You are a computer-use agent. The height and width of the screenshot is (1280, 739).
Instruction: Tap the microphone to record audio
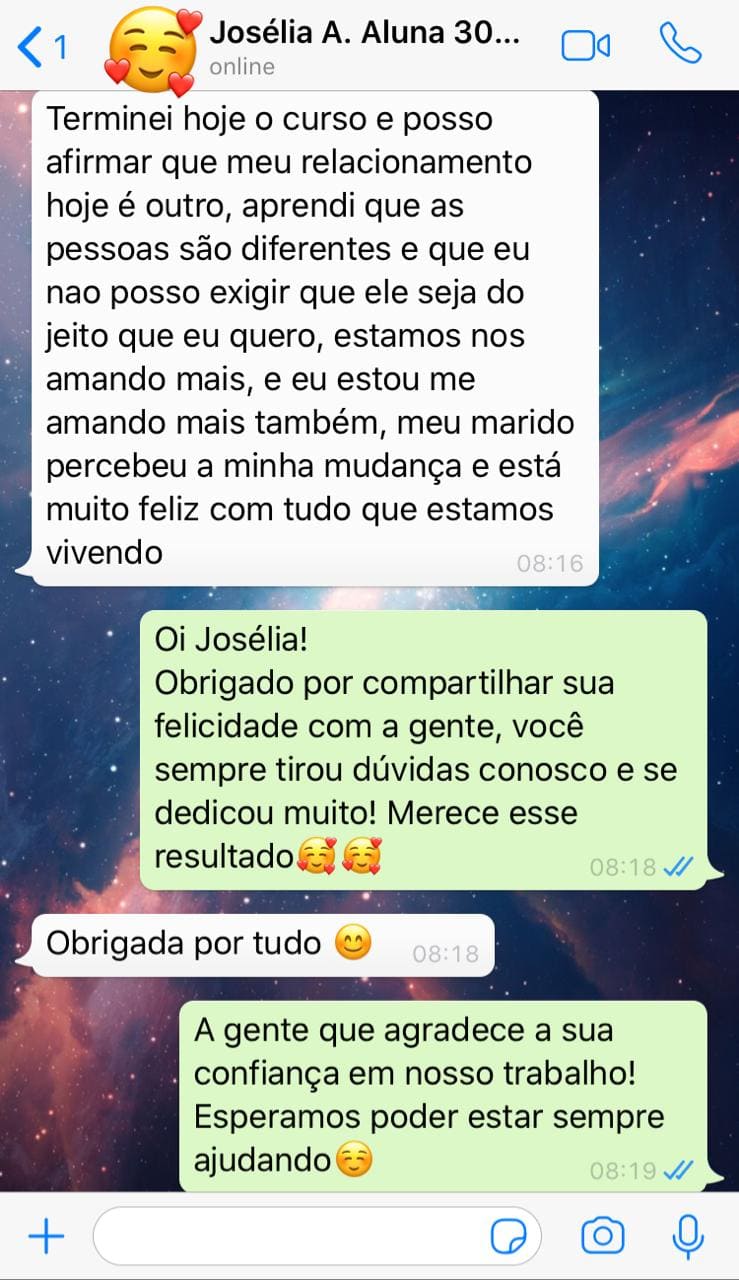tap(686, 1237)
